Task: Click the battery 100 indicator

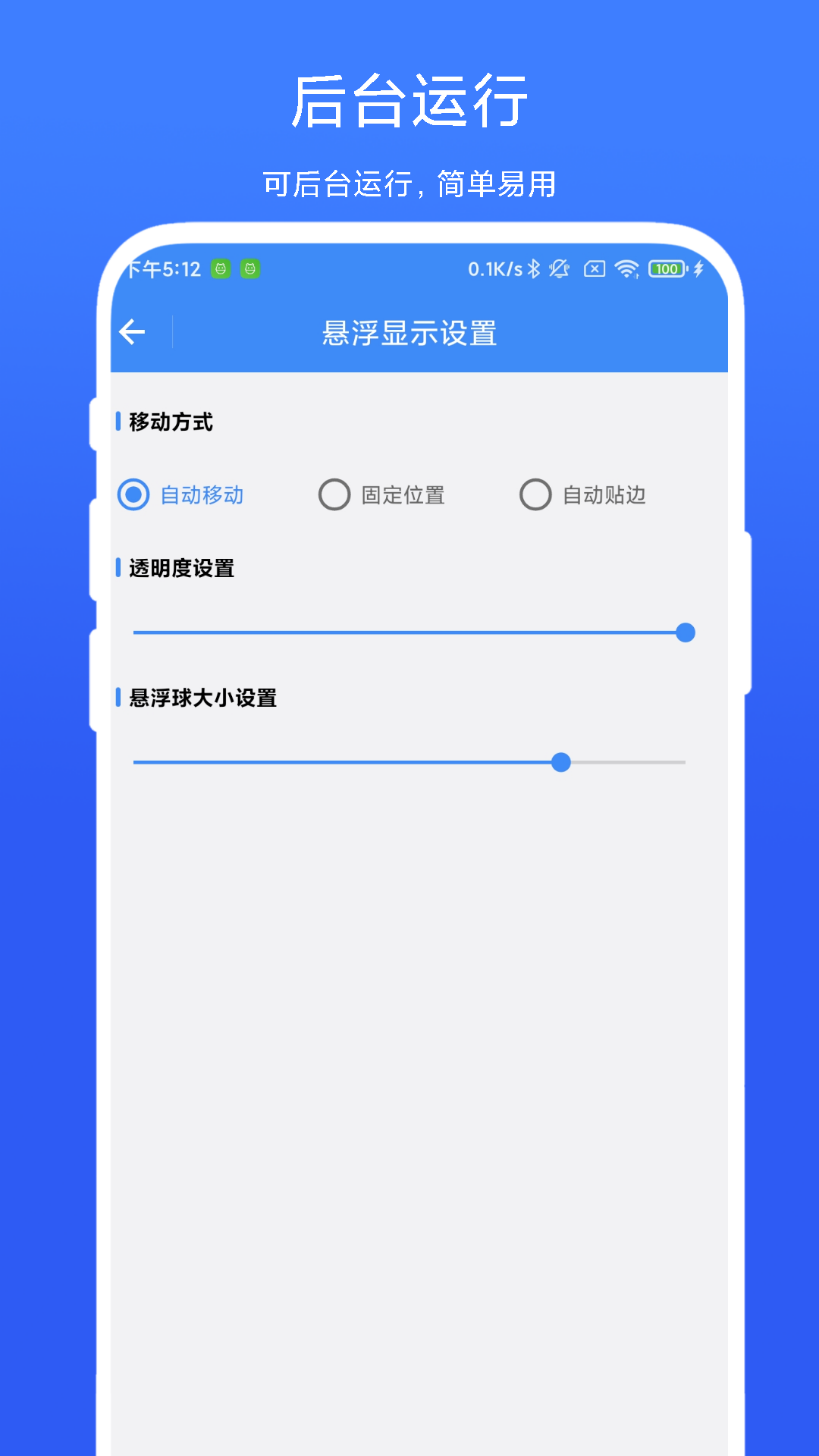Action: pos(665,268)
